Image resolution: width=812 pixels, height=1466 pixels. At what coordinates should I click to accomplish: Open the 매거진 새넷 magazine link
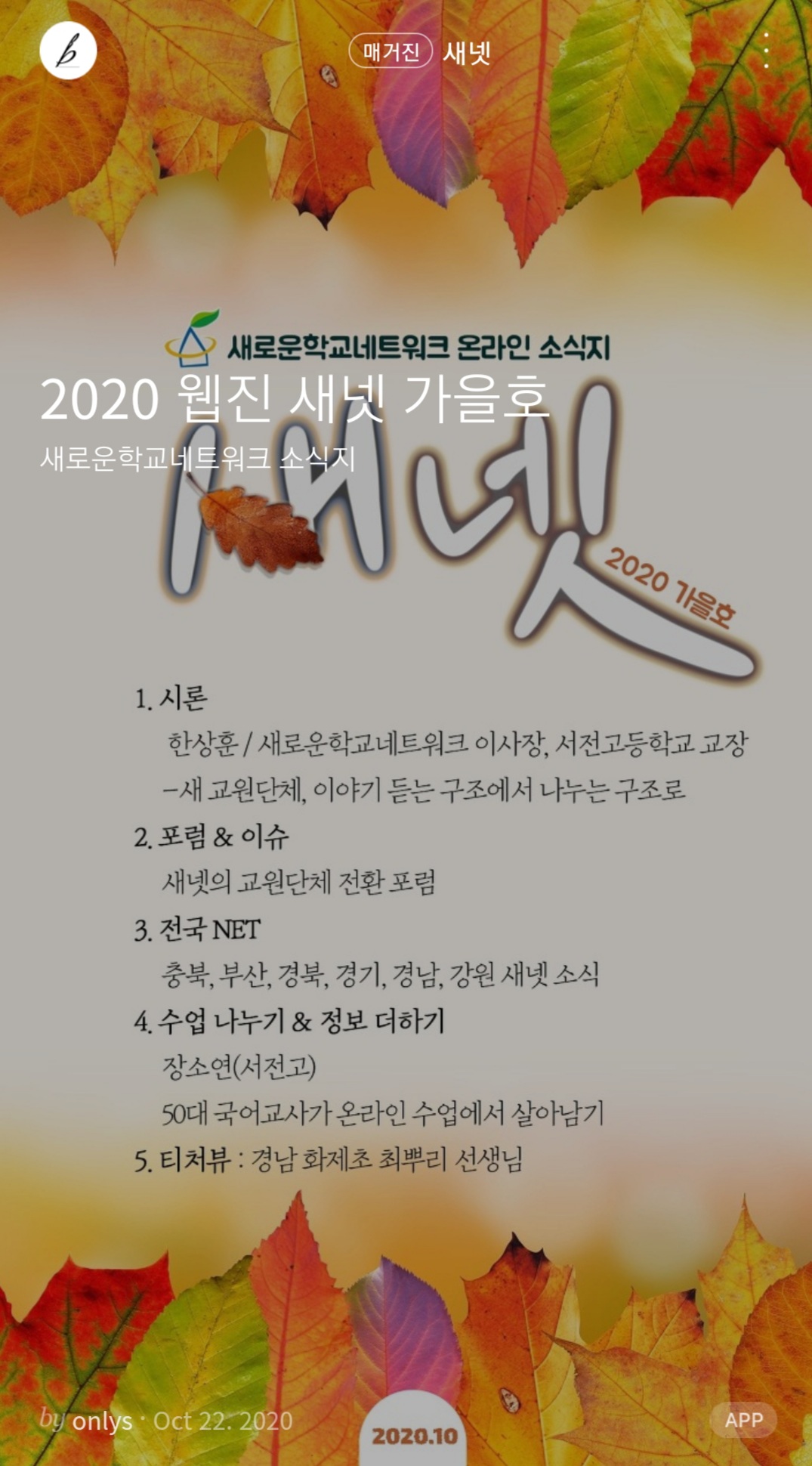[x=419, y=51]
